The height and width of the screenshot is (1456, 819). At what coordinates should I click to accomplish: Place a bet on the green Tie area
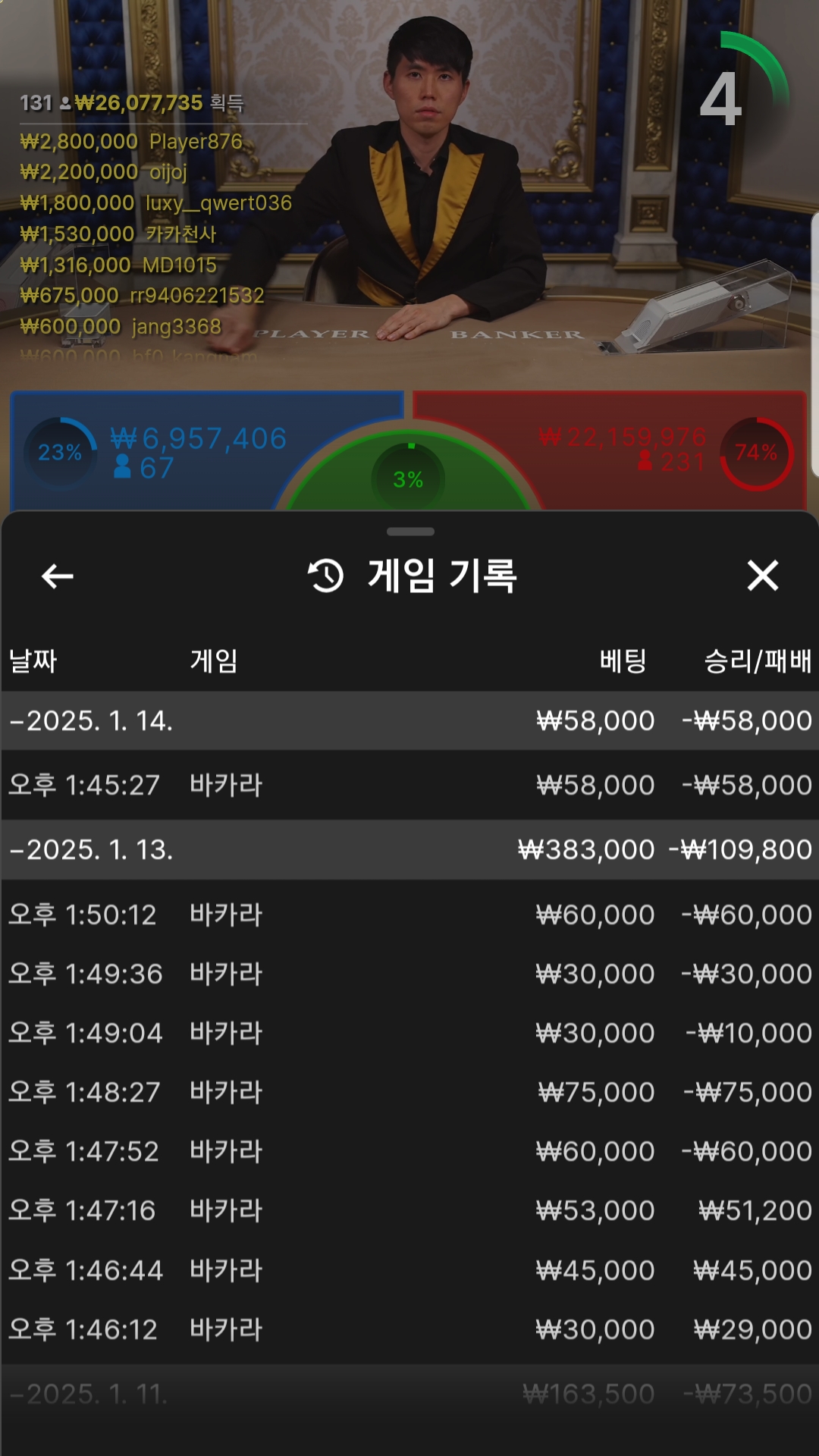(408, 478)
